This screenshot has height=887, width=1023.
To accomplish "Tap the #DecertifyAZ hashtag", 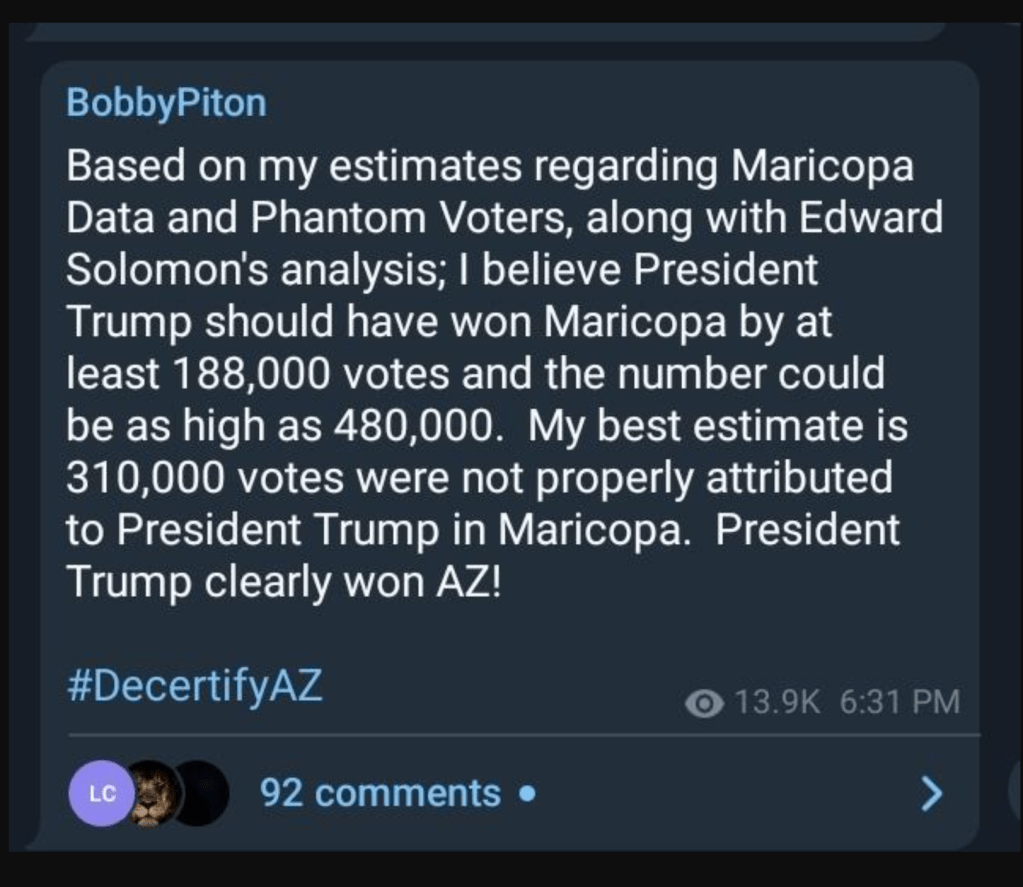I will 194,686.
